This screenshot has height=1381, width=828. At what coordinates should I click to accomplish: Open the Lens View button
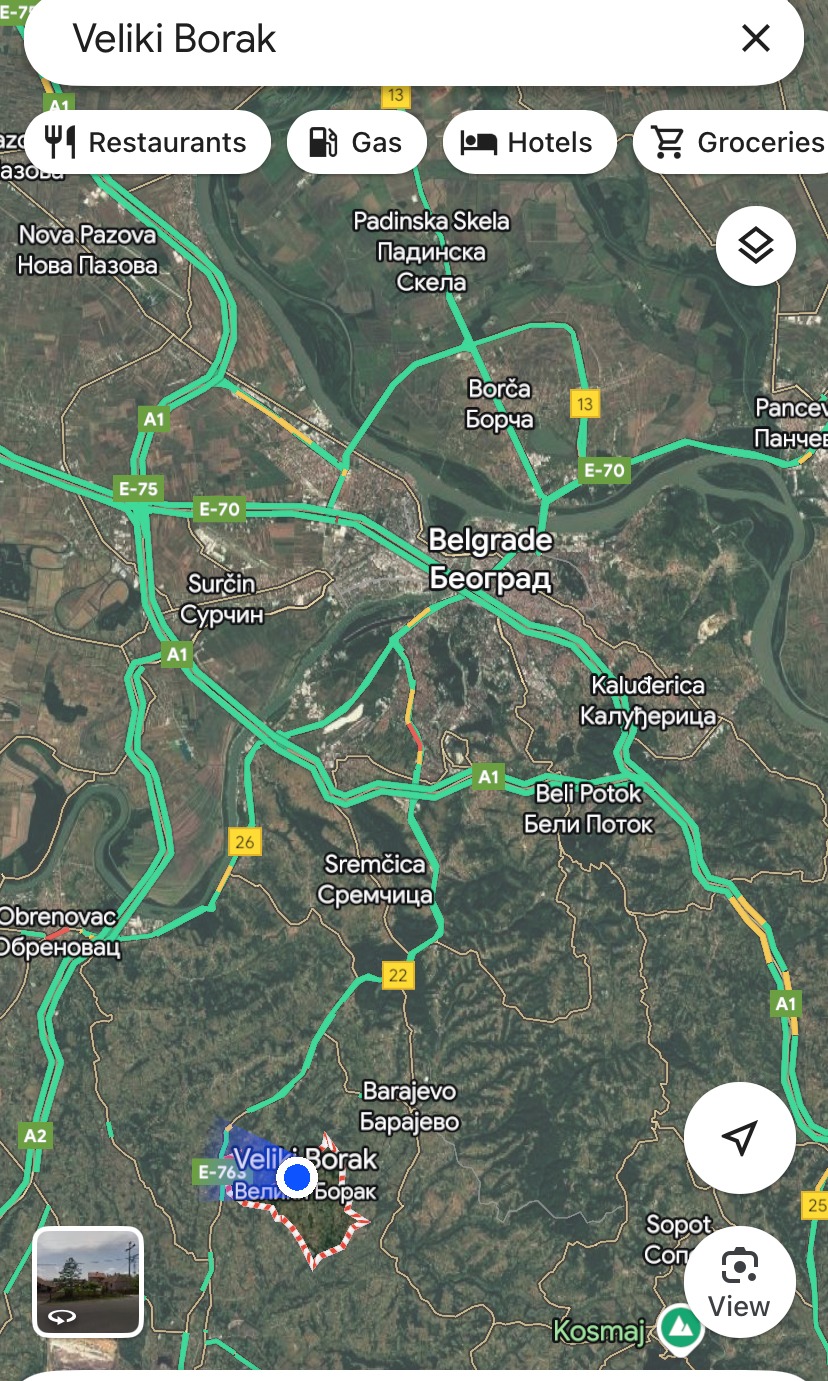(740, 1282)
